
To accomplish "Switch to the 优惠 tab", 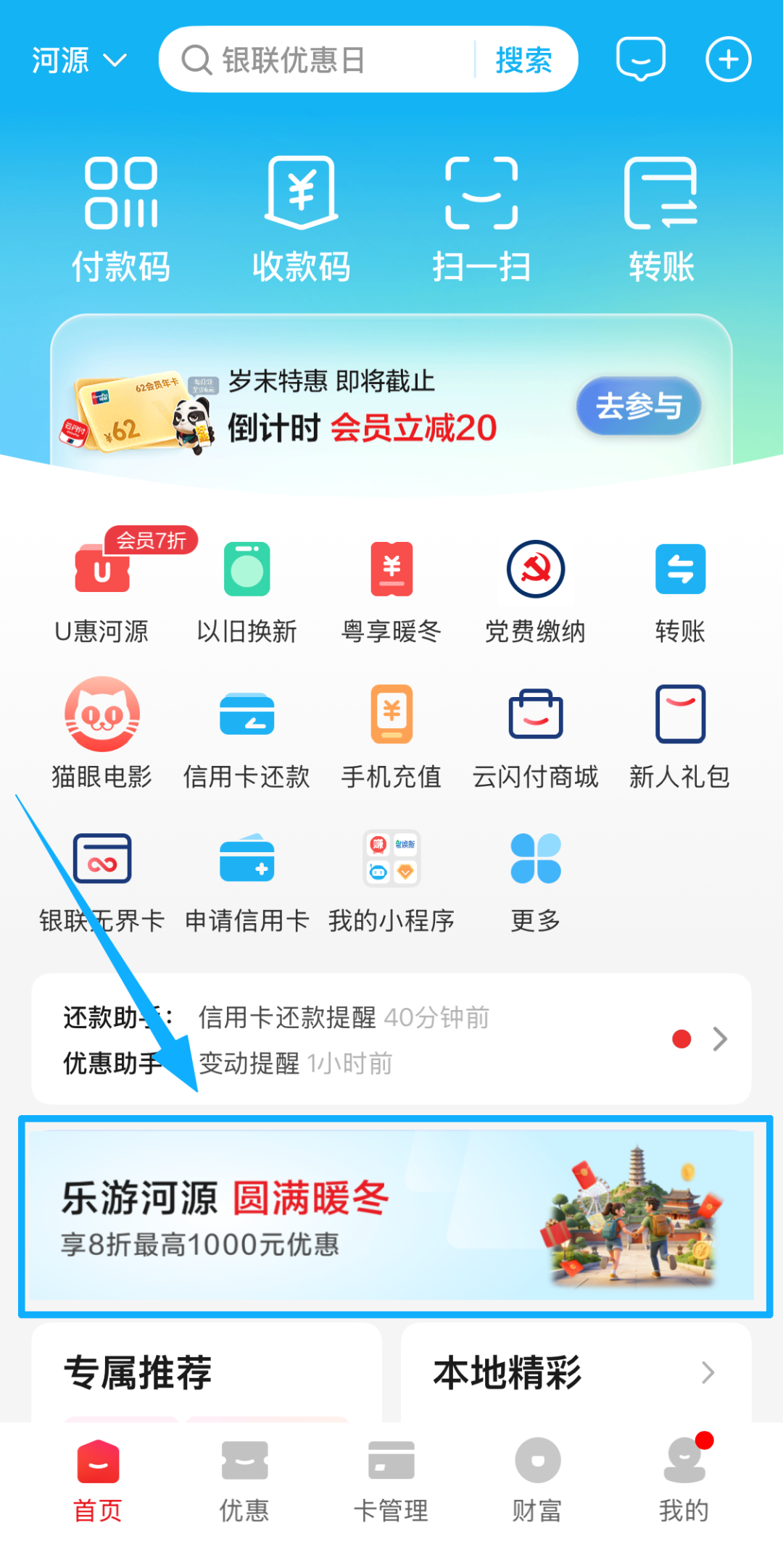I will (x=244, y=1480).
